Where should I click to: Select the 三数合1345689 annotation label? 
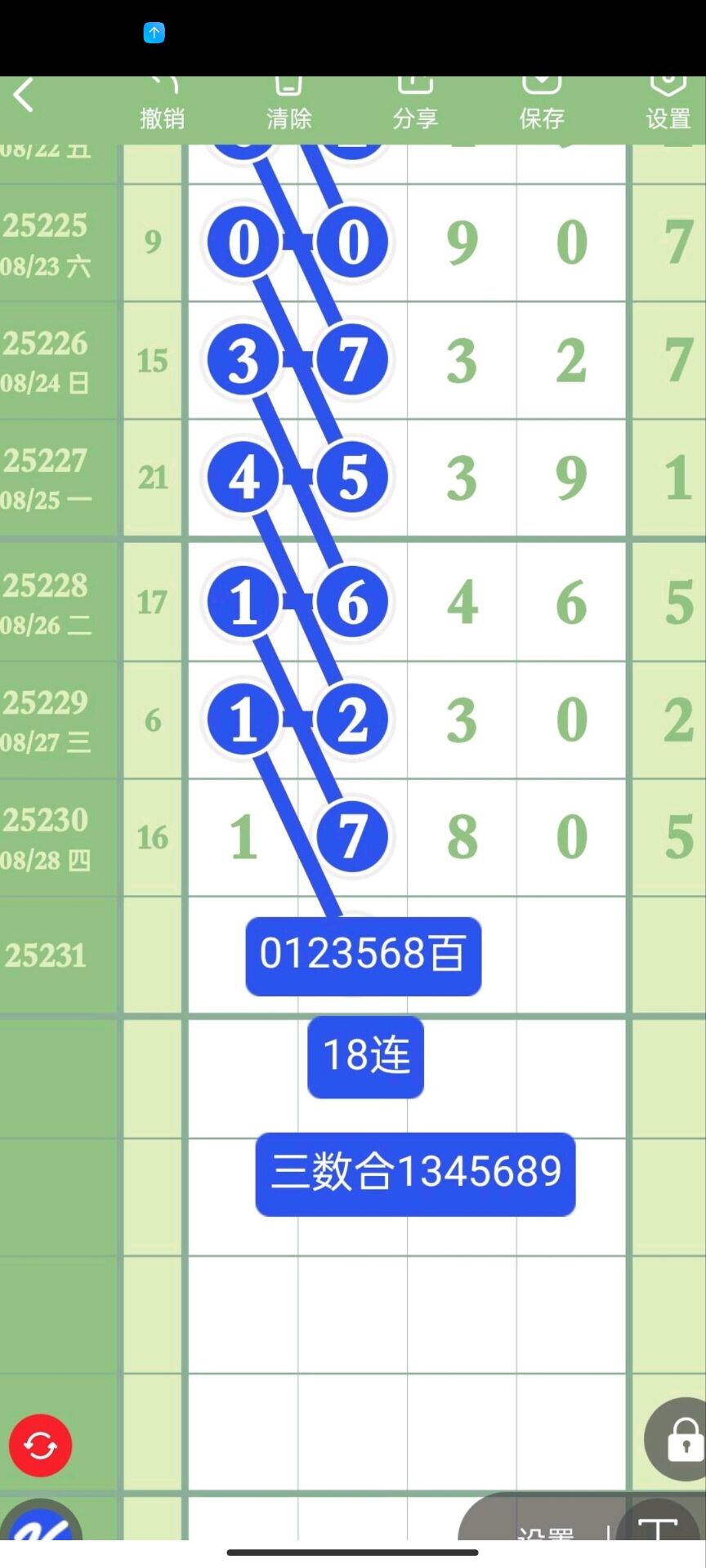(415, 1174)
